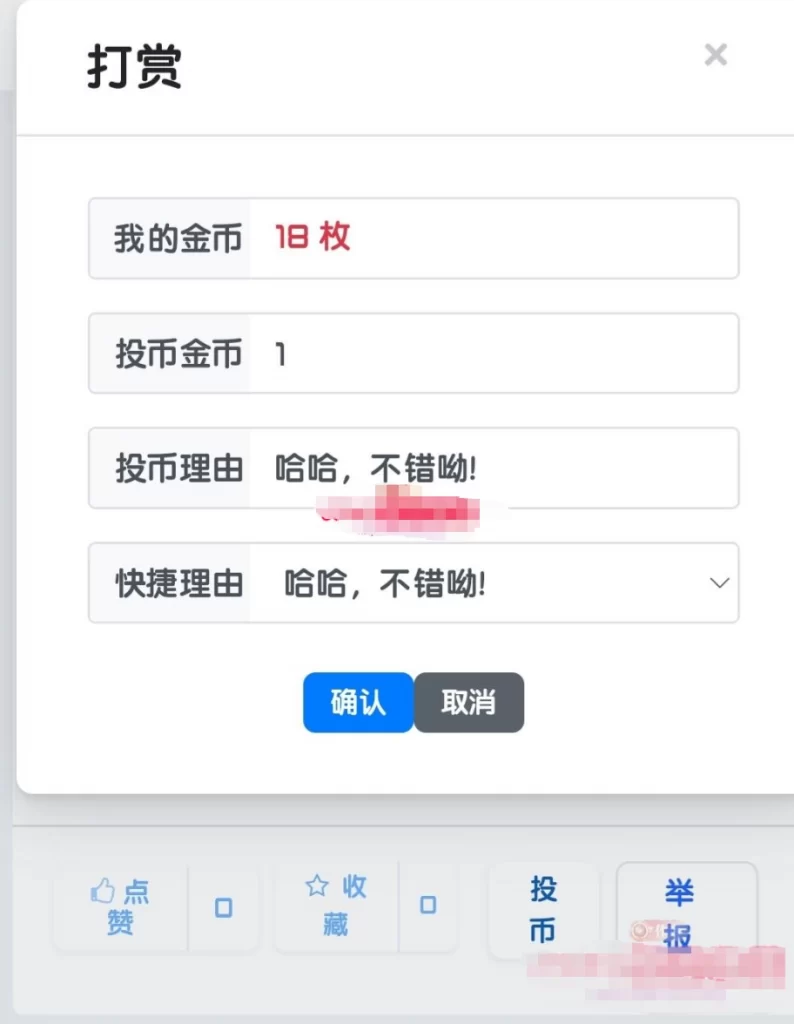Select the 收藏 collect label
Screen dimensions: 794x1024
(x=345, y=908)
